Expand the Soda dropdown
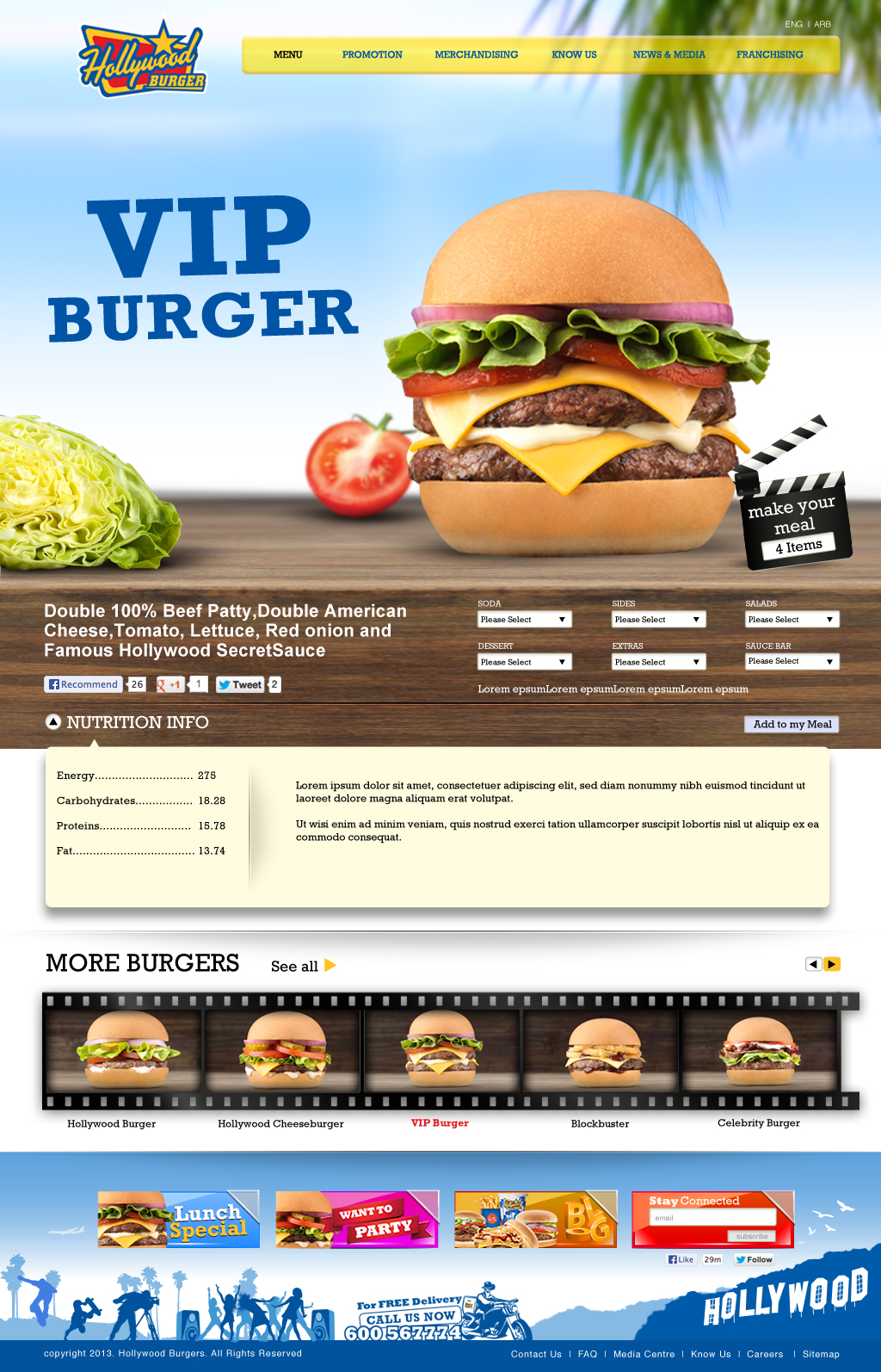 (524, 620)
